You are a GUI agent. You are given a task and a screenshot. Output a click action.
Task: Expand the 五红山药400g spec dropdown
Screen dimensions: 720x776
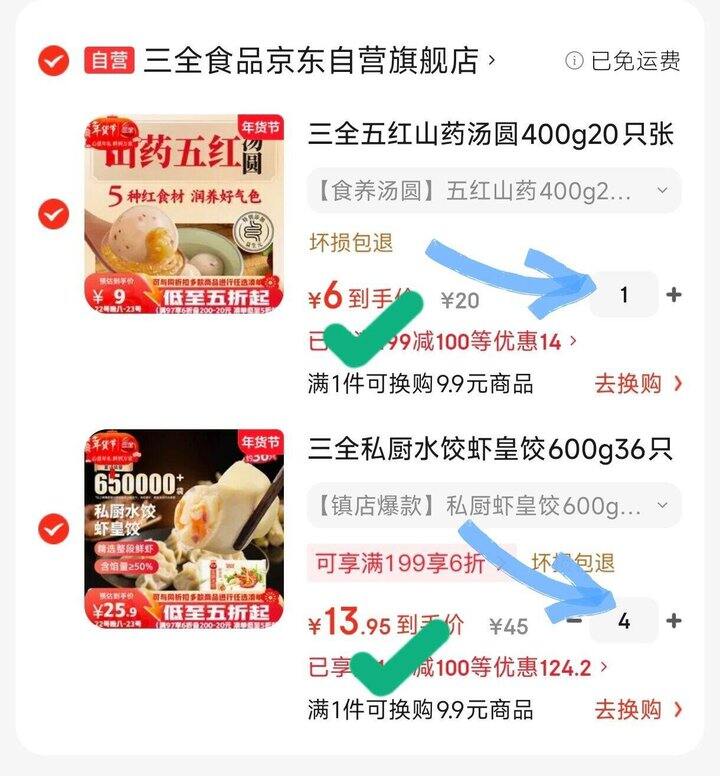coord(495,190)
